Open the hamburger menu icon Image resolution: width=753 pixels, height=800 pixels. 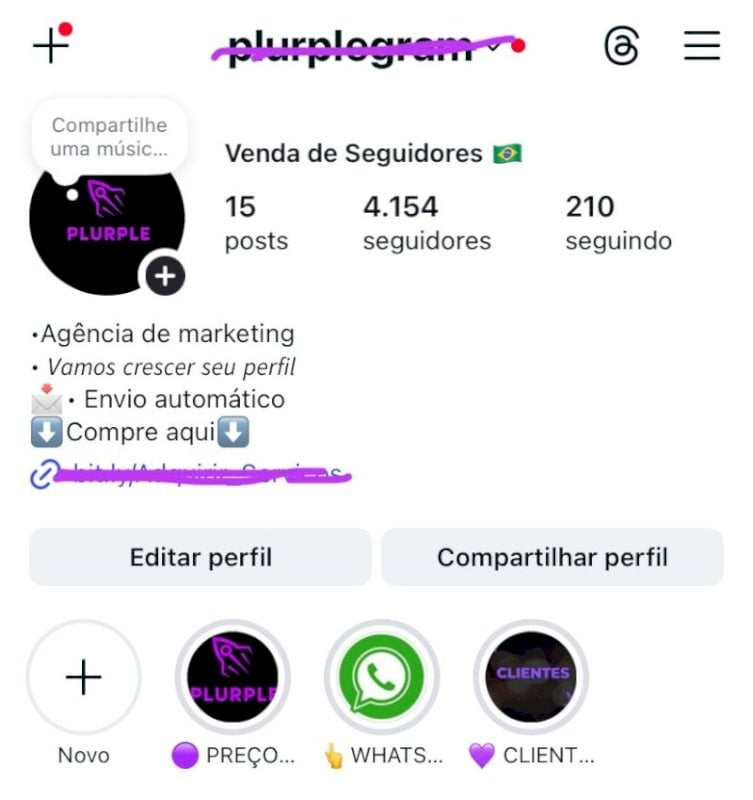[703, 44]
